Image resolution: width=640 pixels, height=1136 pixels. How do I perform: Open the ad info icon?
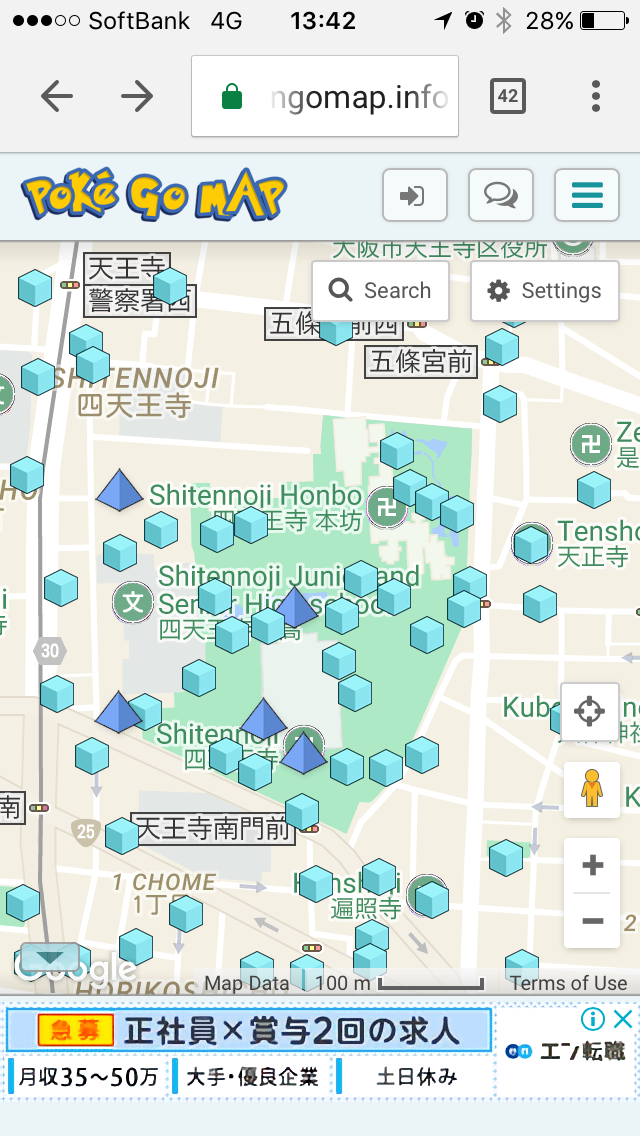(593, 1019)
